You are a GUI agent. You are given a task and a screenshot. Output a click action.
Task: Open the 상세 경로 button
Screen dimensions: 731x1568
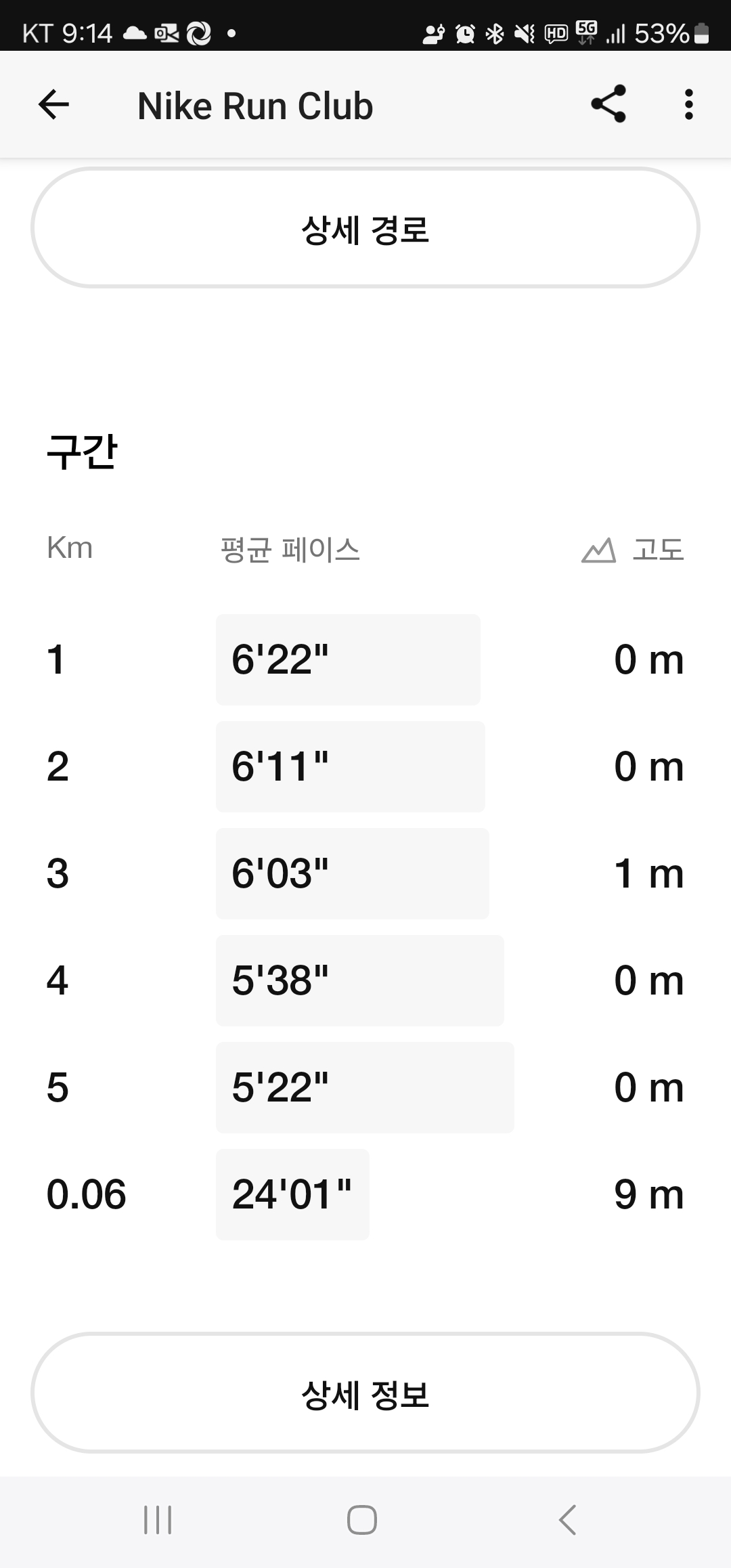365,228
